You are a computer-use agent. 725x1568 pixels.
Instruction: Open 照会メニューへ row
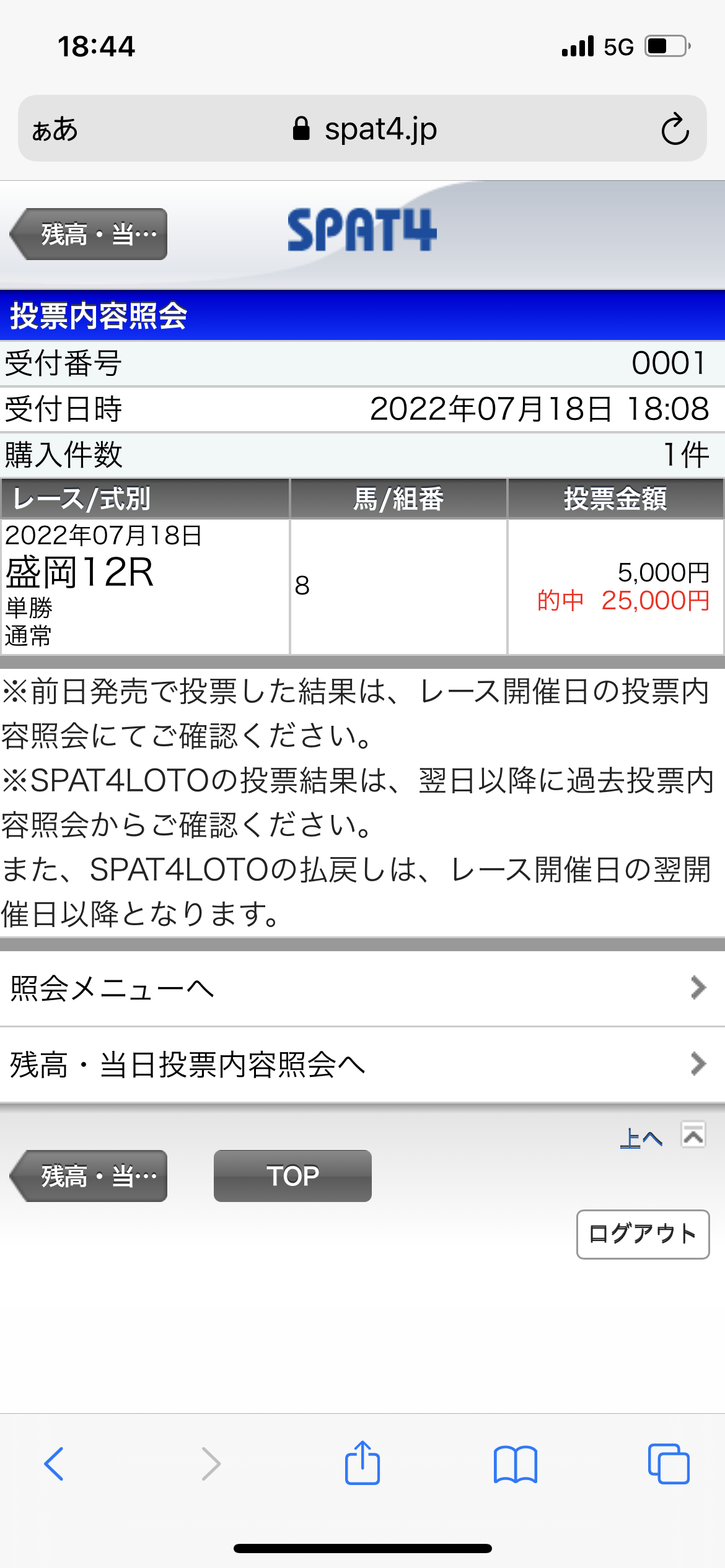362,988
